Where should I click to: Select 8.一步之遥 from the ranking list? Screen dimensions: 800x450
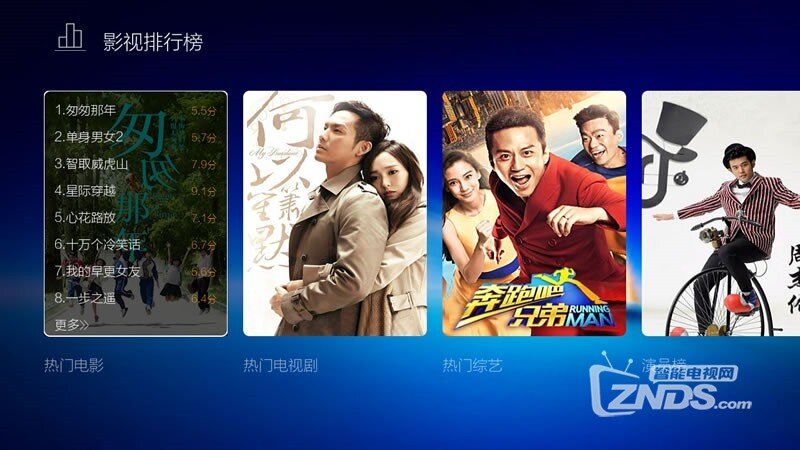[x=86, y=298]
